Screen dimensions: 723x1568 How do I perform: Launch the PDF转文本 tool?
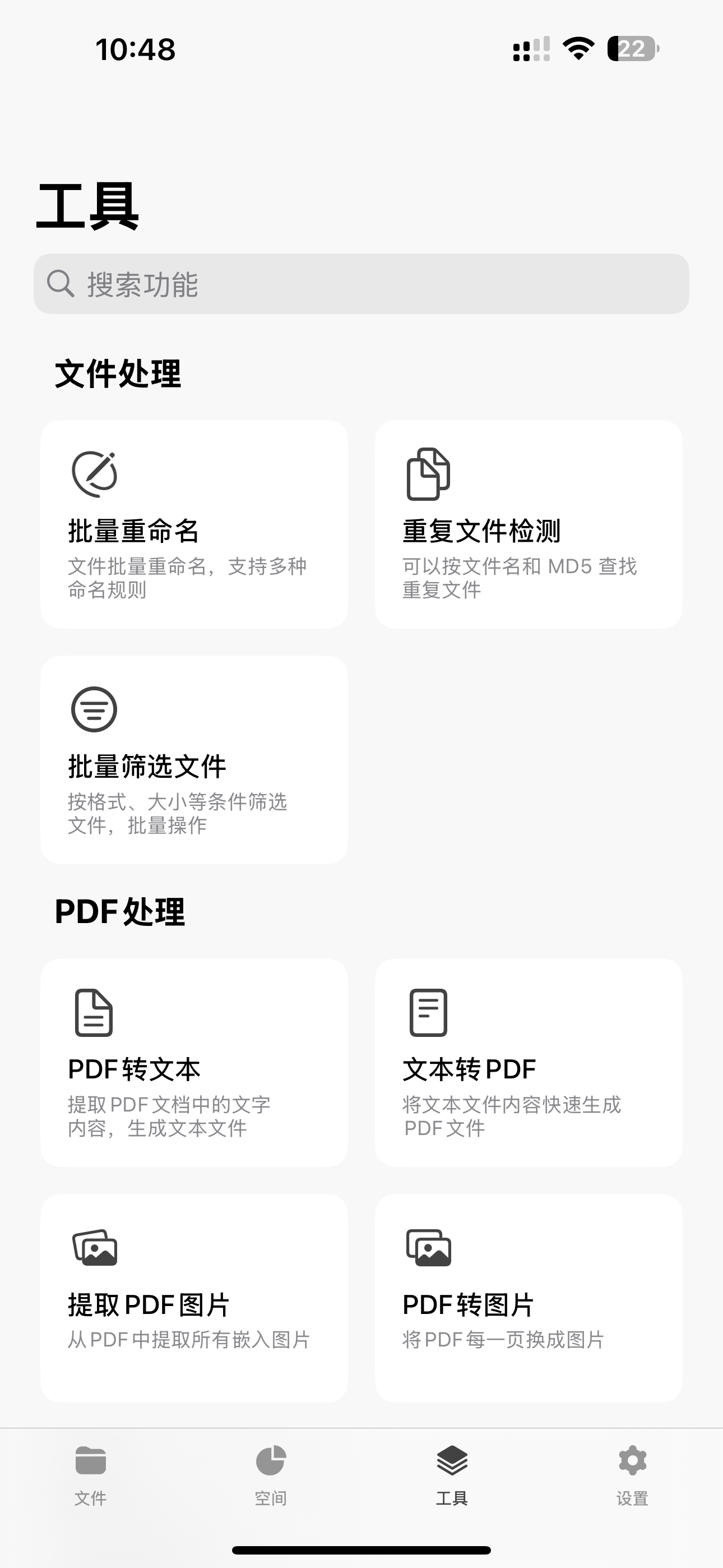194,1062
